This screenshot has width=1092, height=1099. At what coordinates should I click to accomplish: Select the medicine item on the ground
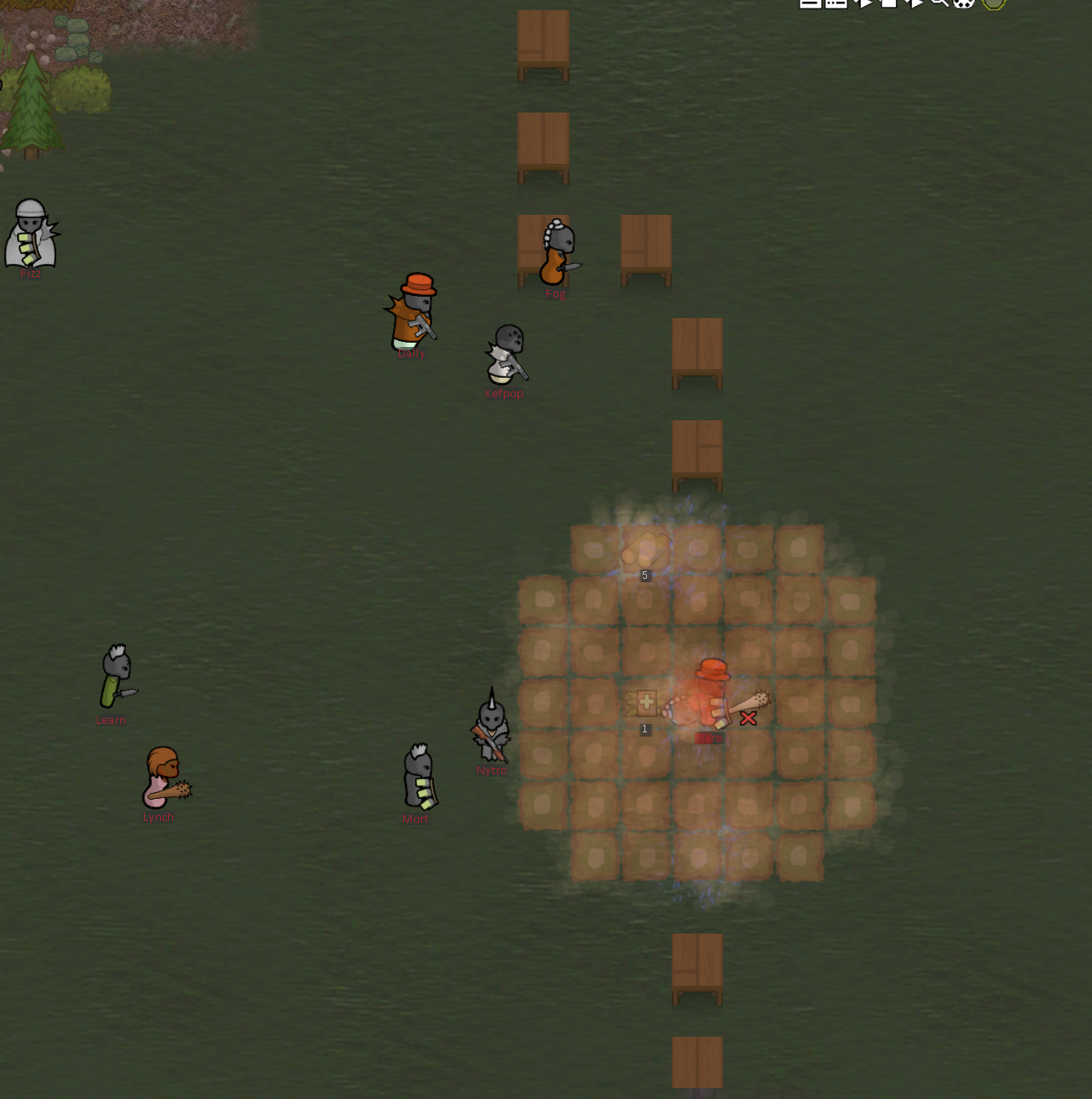646,703
